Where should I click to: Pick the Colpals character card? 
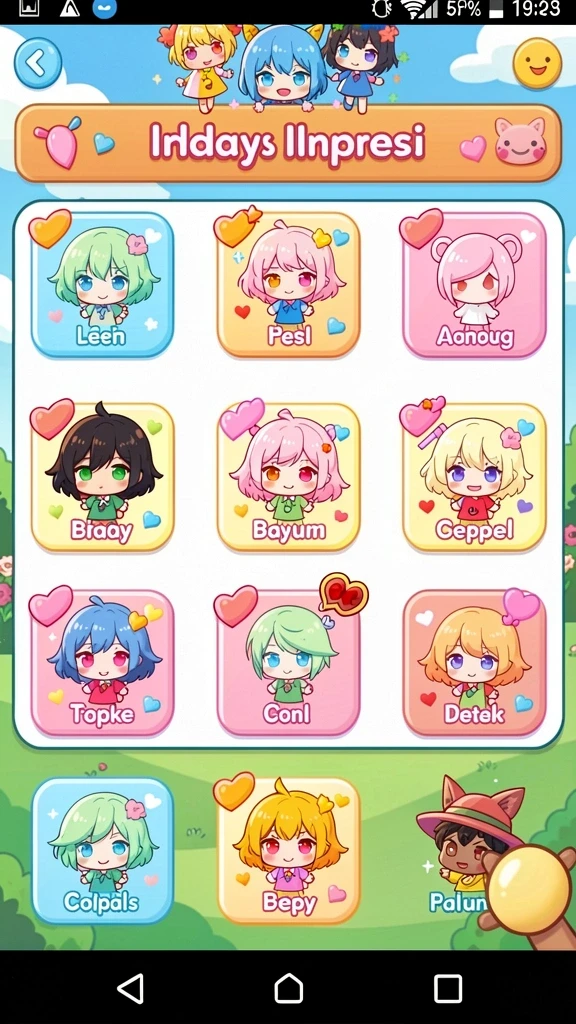(103, 851)
